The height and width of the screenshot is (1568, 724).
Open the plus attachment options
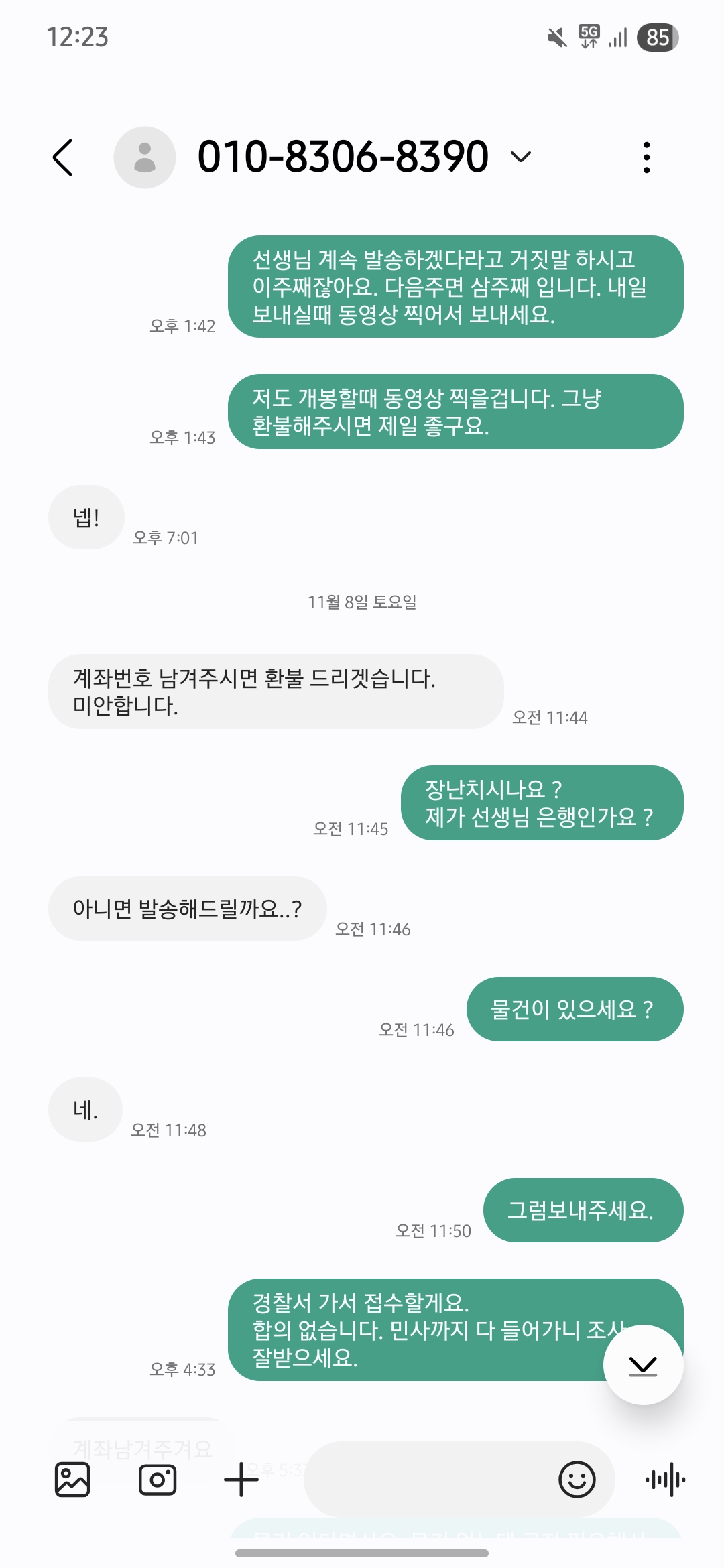pos(241,1480)
